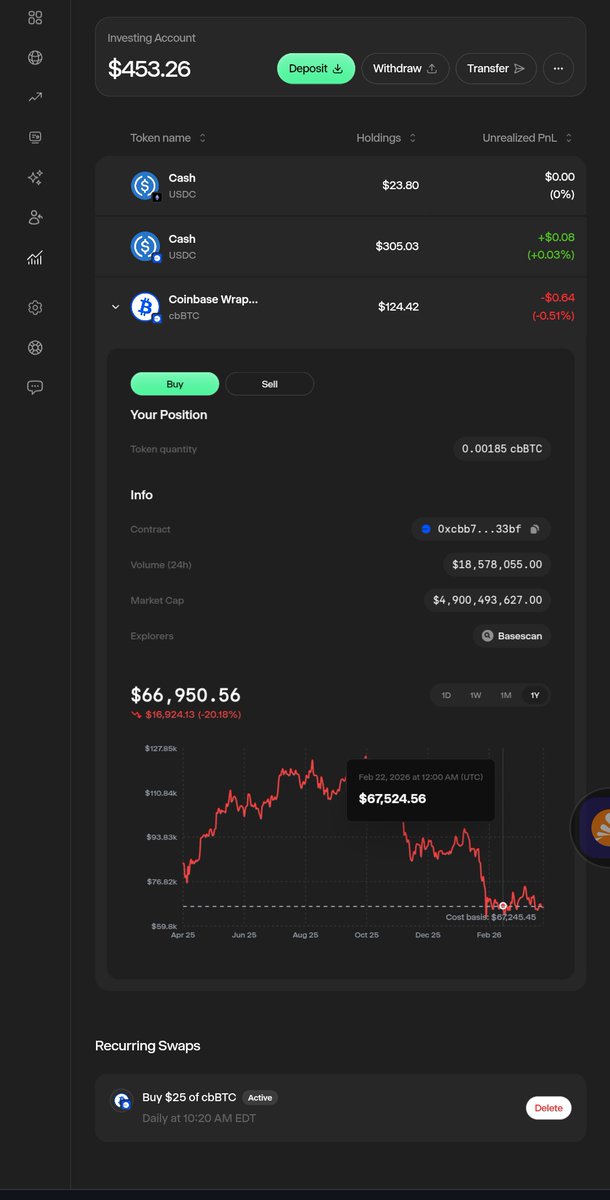
Task: Start a Transfer from the account
Action: pyautogui.click(x=496, y=69)
